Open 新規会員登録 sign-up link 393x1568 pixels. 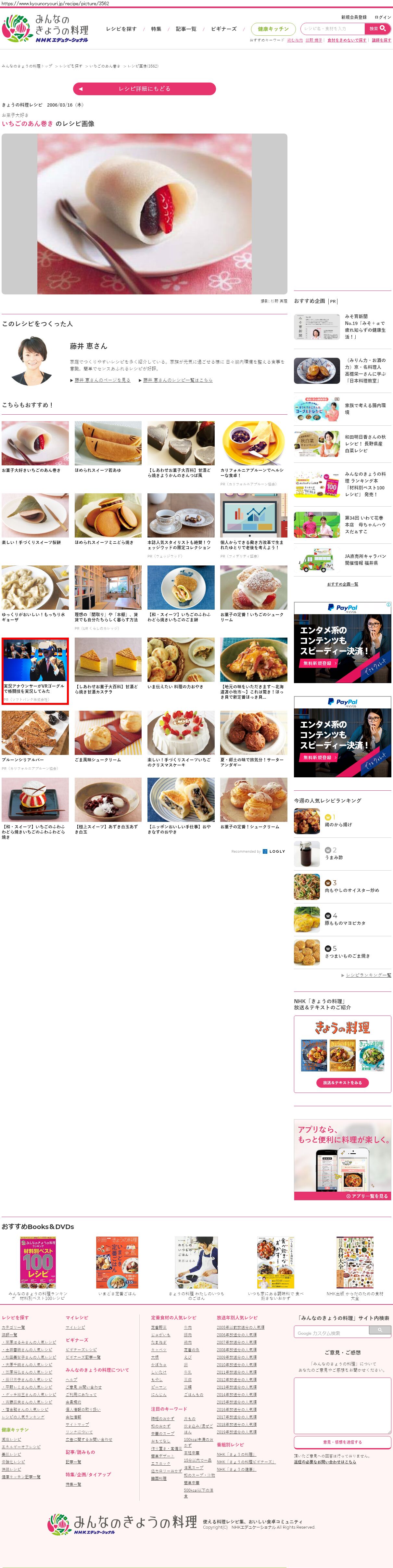353,17
